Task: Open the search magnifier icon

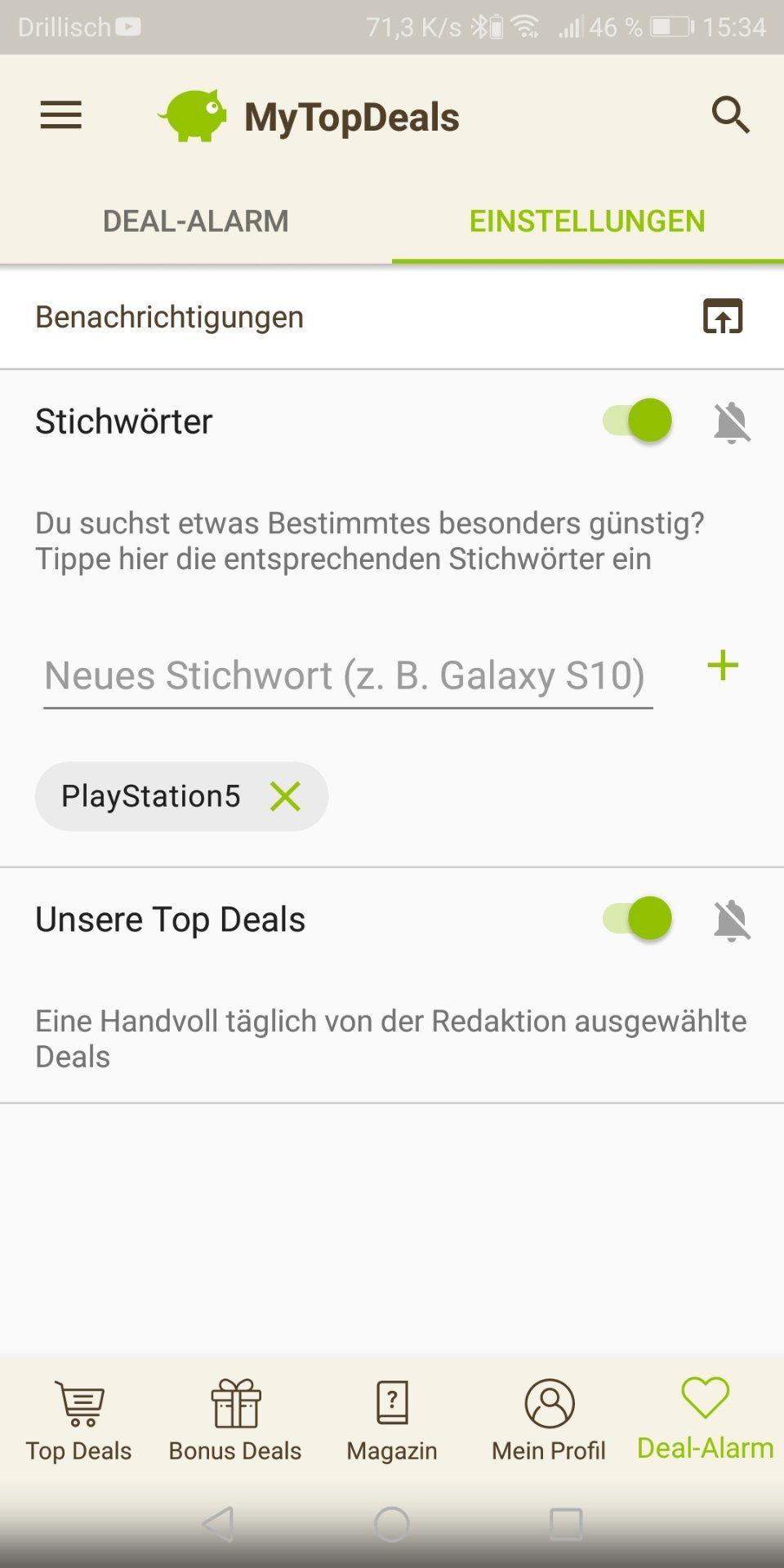Action: click(730, 115)
